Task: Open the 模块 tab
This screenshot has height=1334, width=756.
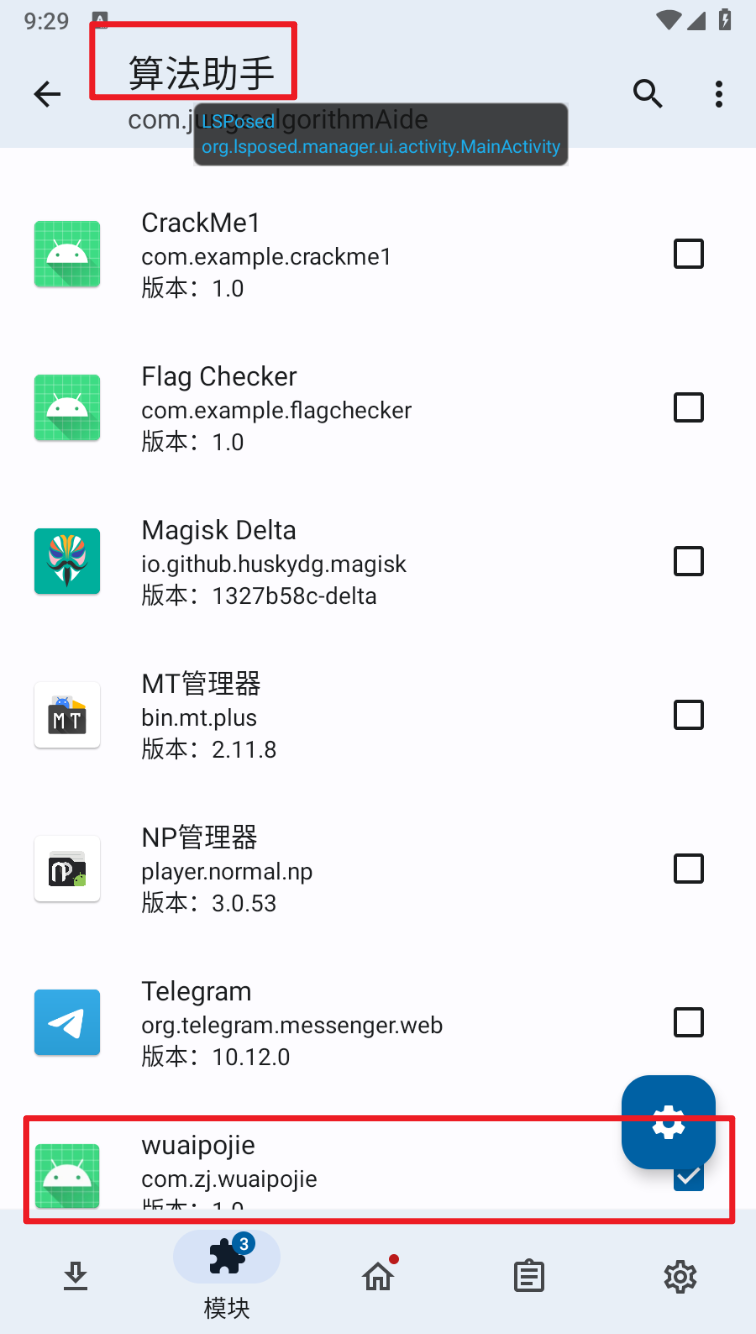Action: coord(227,1275)
